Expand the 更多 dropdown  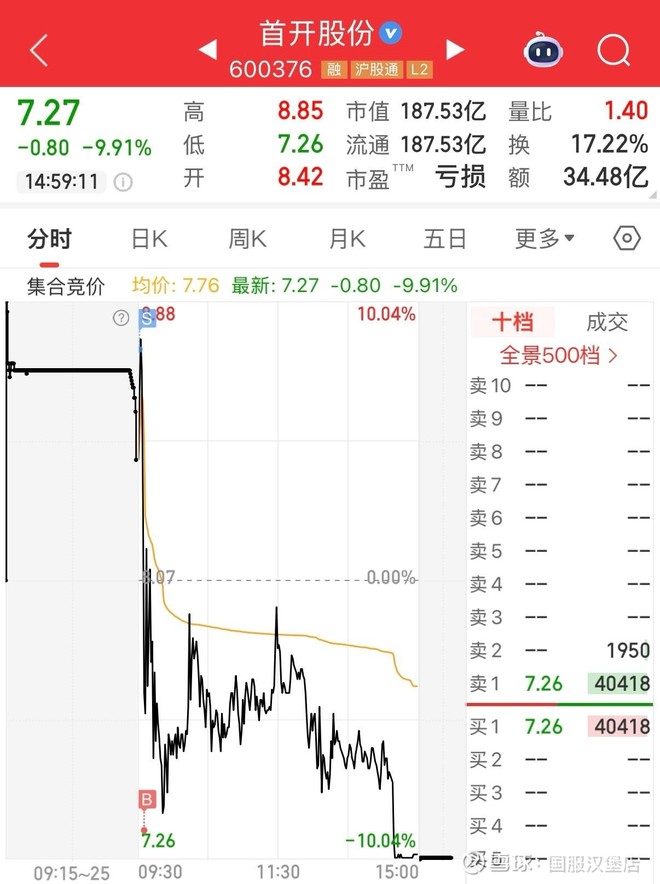544,239
